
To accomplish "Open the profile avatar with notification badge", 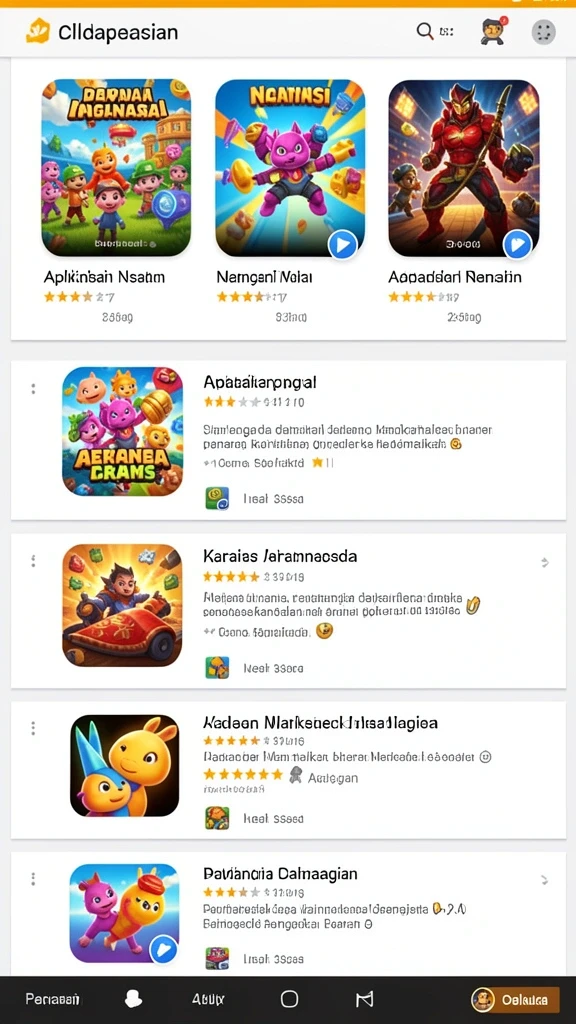I will click(x=493, y=31).
